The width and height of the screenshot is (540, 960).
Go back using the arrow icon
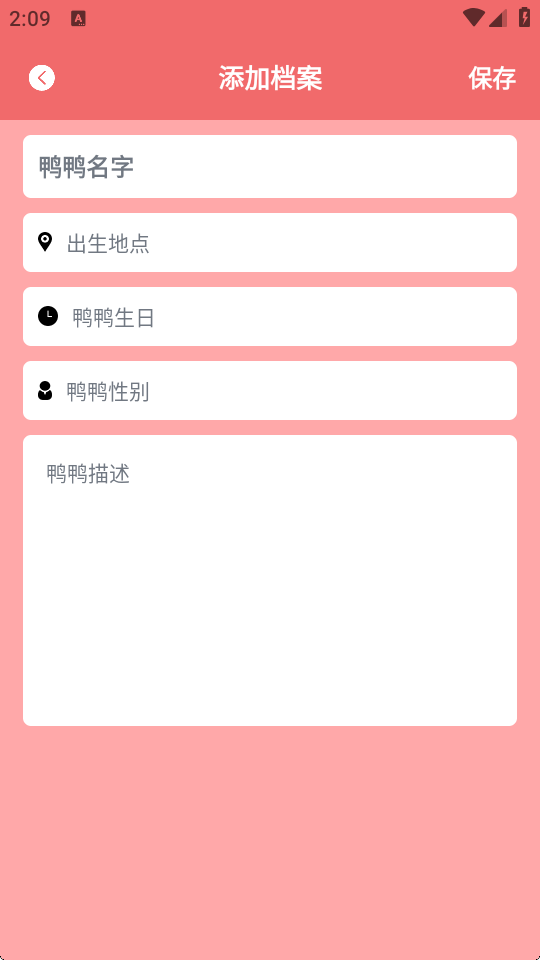42,78
